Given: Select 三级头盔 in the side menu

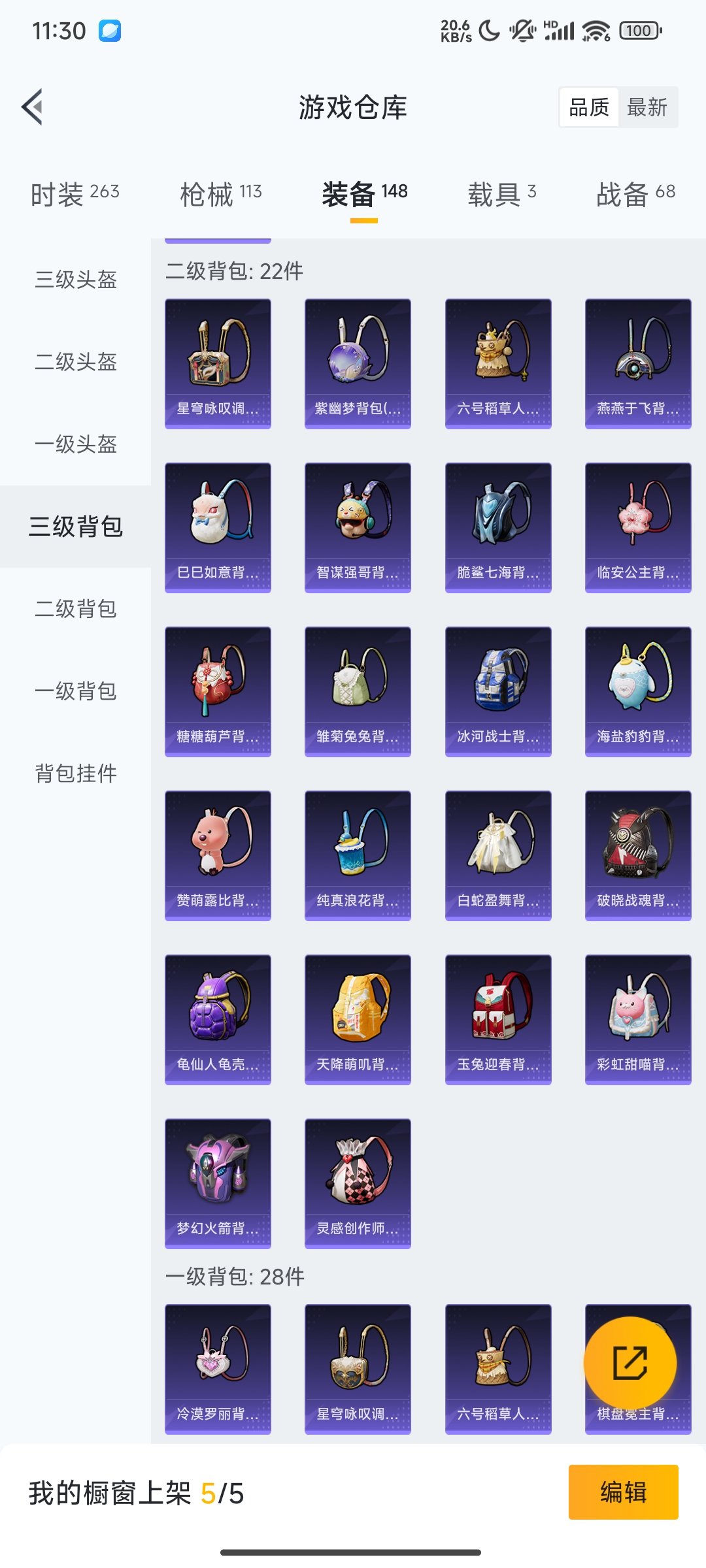Looking at the screenshot, I should (x=76, y=280).
